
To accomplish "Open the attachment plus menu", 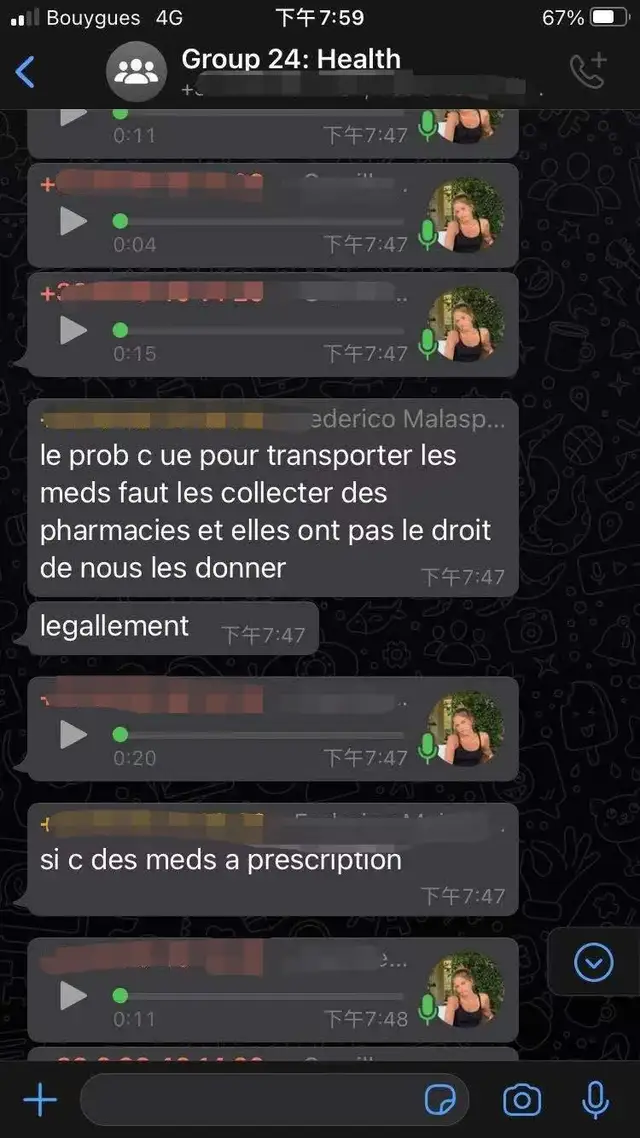I will click(40, 1101).
